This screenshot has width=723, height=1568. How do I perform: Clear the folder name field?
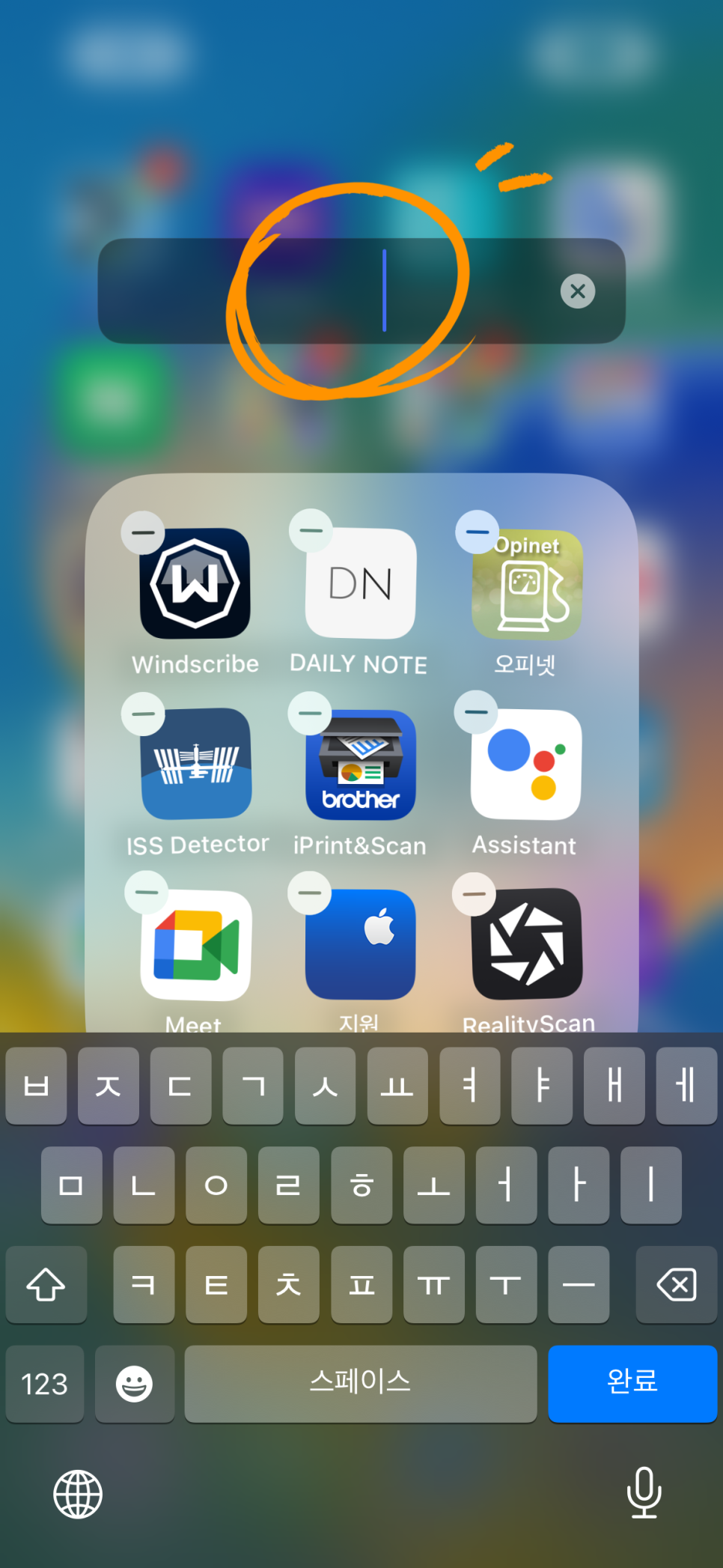pyautogui.click(x=578, y=291)
